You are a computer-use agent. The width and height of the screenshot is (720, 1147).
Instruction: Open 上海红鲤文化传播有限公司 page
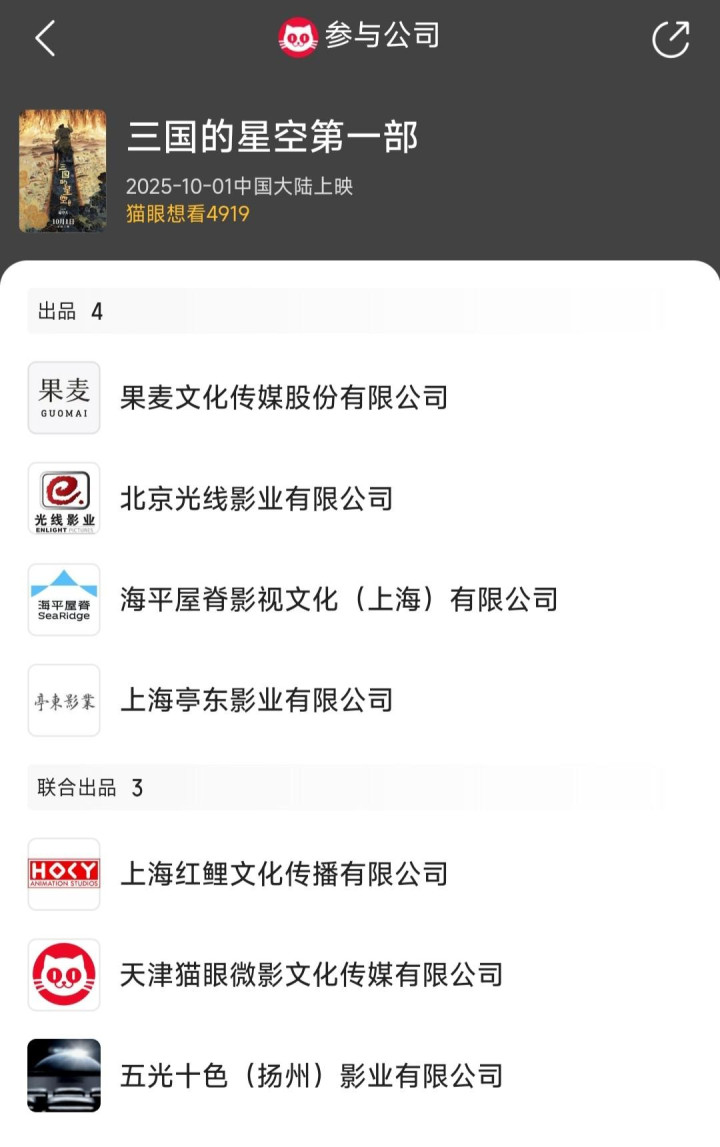tap(360, 873)
